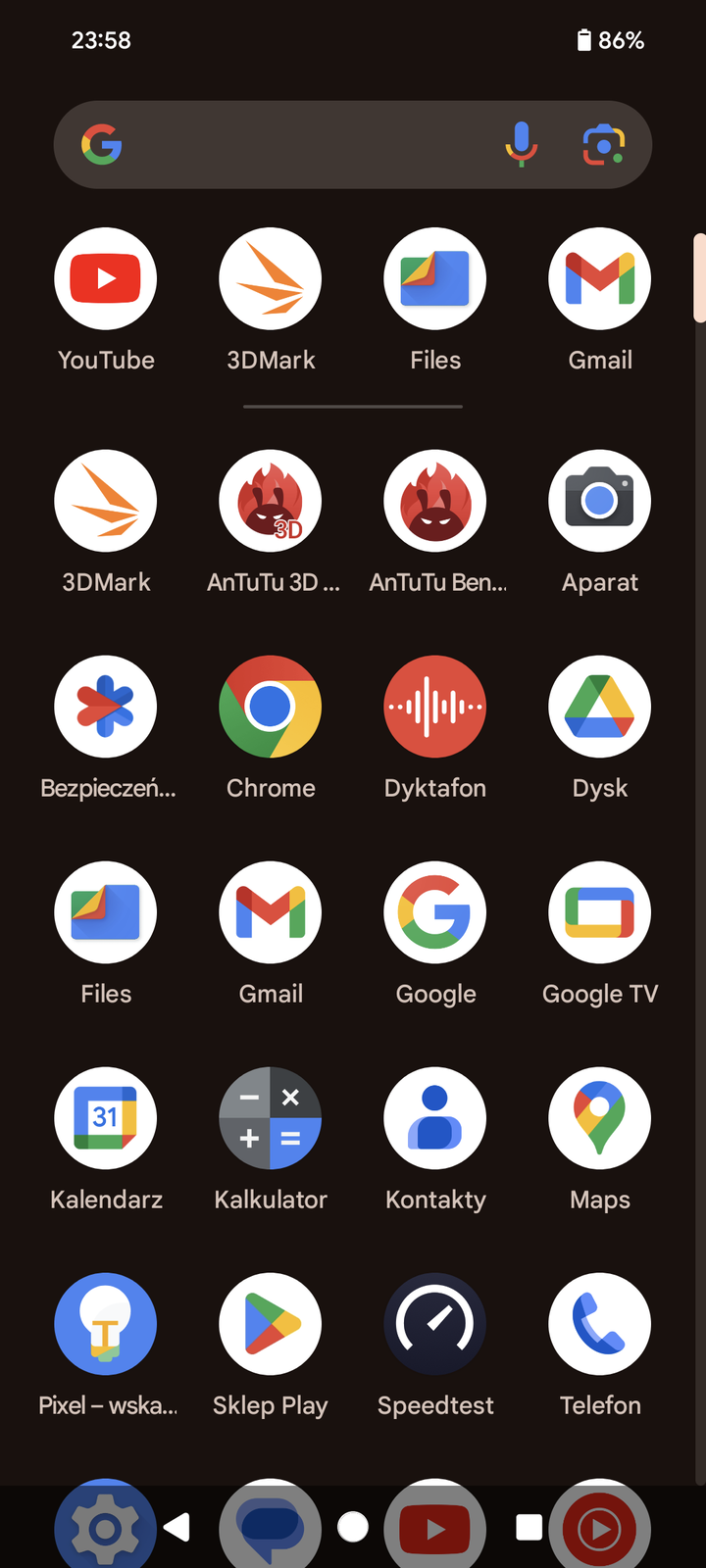Open the Kalendarz app
Viewport: 706px width, 1568px height.
(x=106, y=1118)
